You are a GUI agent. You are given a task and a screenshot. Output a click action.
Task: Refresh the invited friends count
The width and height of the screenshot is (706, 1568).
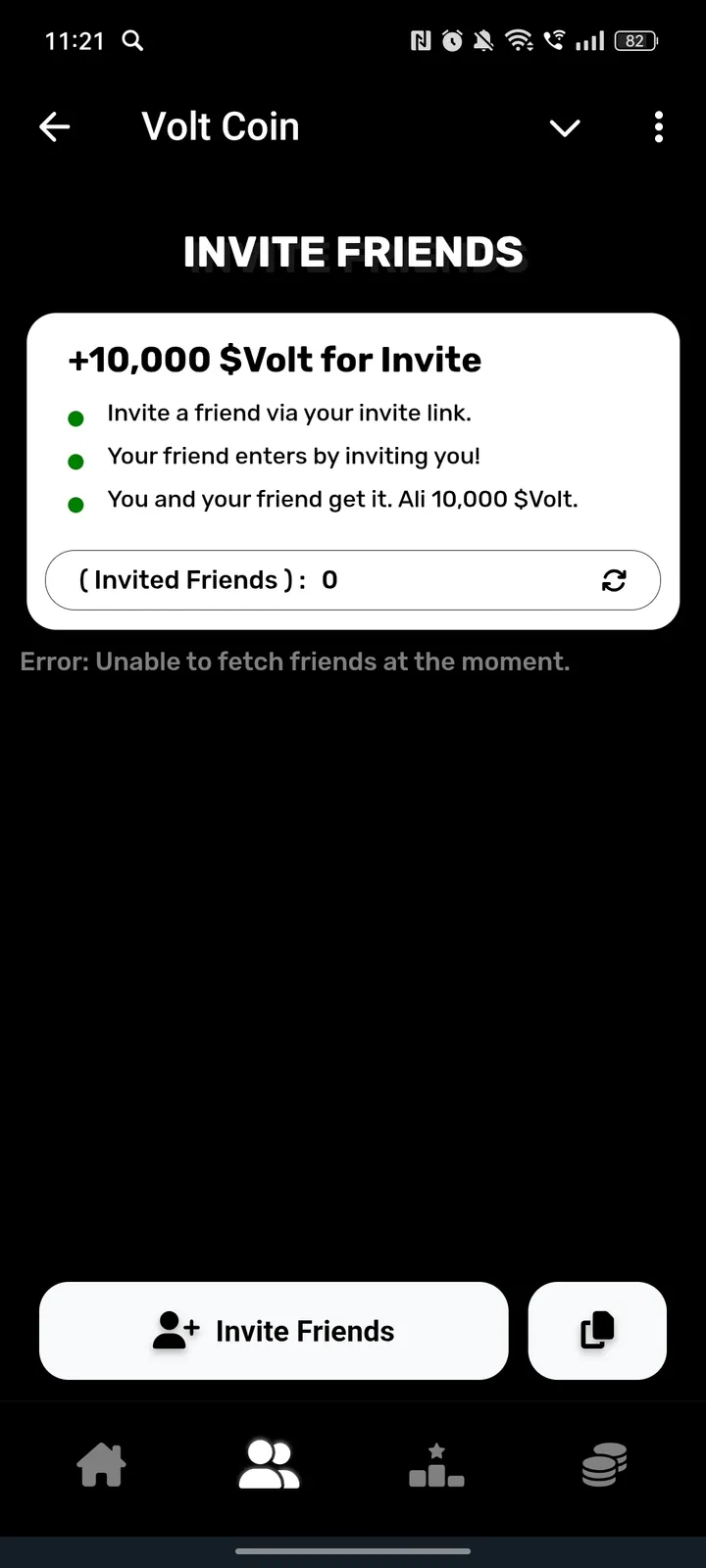pos(614,580)
